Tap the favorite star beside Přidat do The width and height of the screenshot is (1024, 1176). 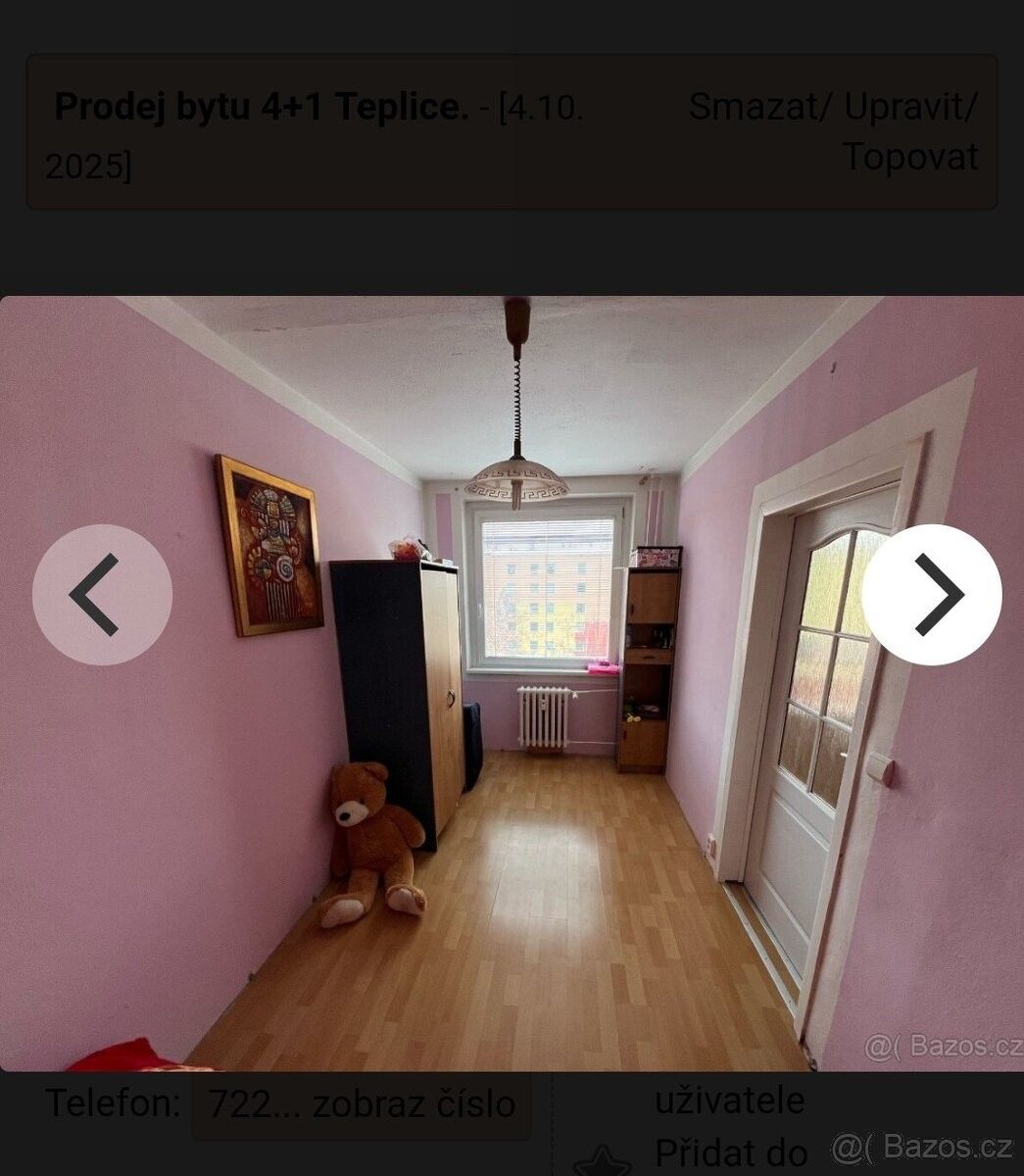[603, 1166]
